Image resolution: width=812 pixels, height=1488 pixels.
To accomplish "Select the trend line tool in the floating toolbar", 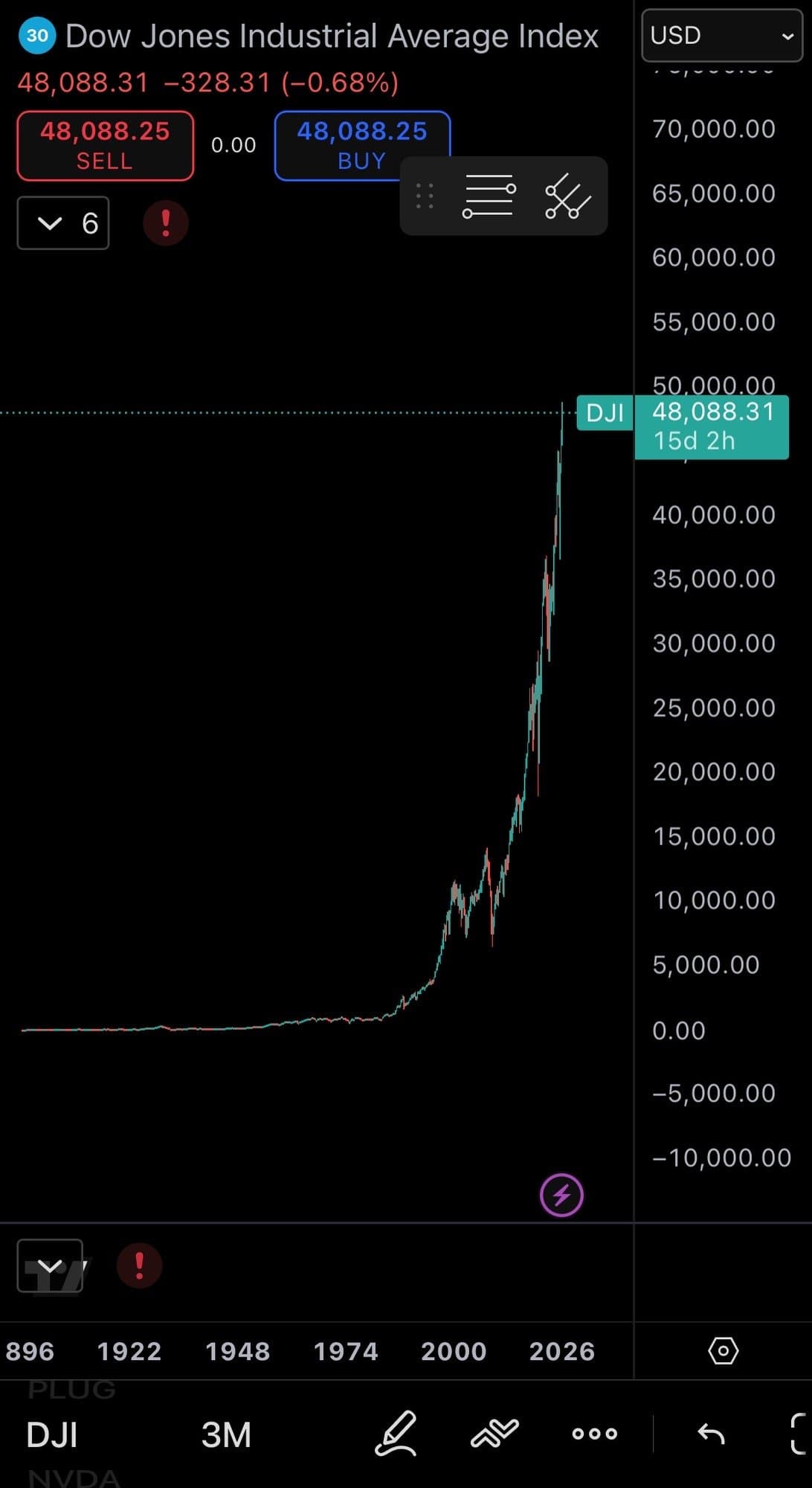I will coord(567,196).
